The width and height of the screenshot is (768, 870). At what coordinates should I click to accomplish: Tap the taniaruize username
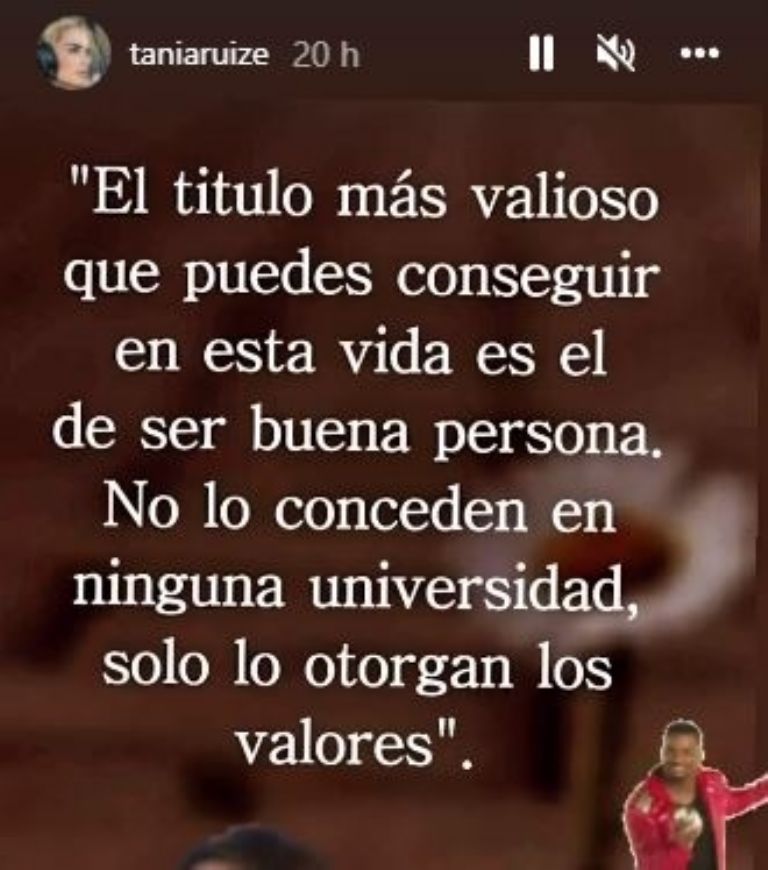199,56
